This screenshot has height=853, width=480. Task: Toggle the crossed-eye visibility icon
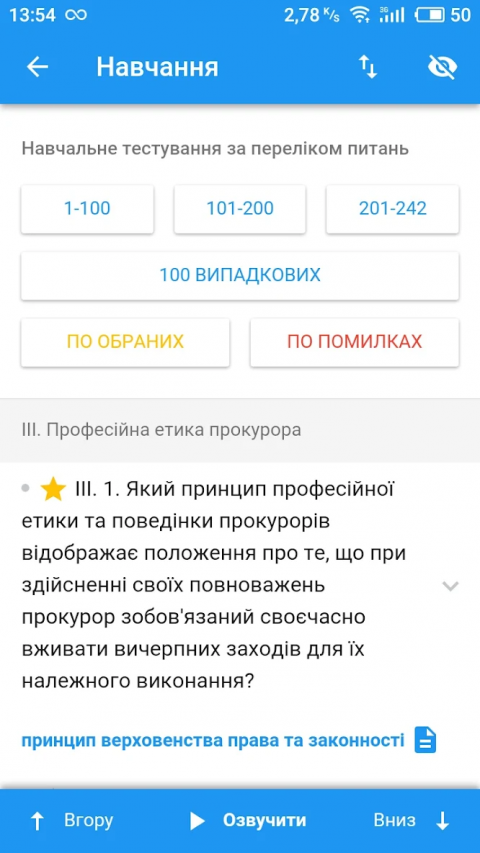[442, 67]
